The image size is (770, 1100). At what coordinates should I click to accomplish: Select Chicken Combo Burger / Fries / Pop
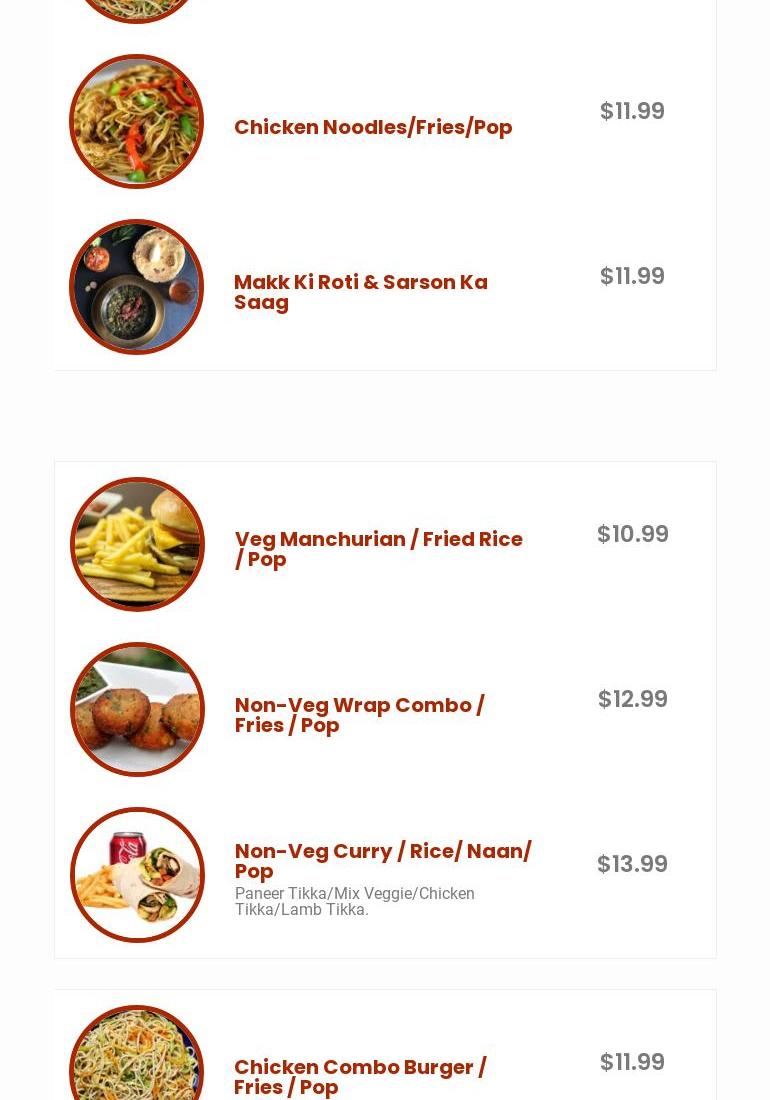click(360, 1076)
